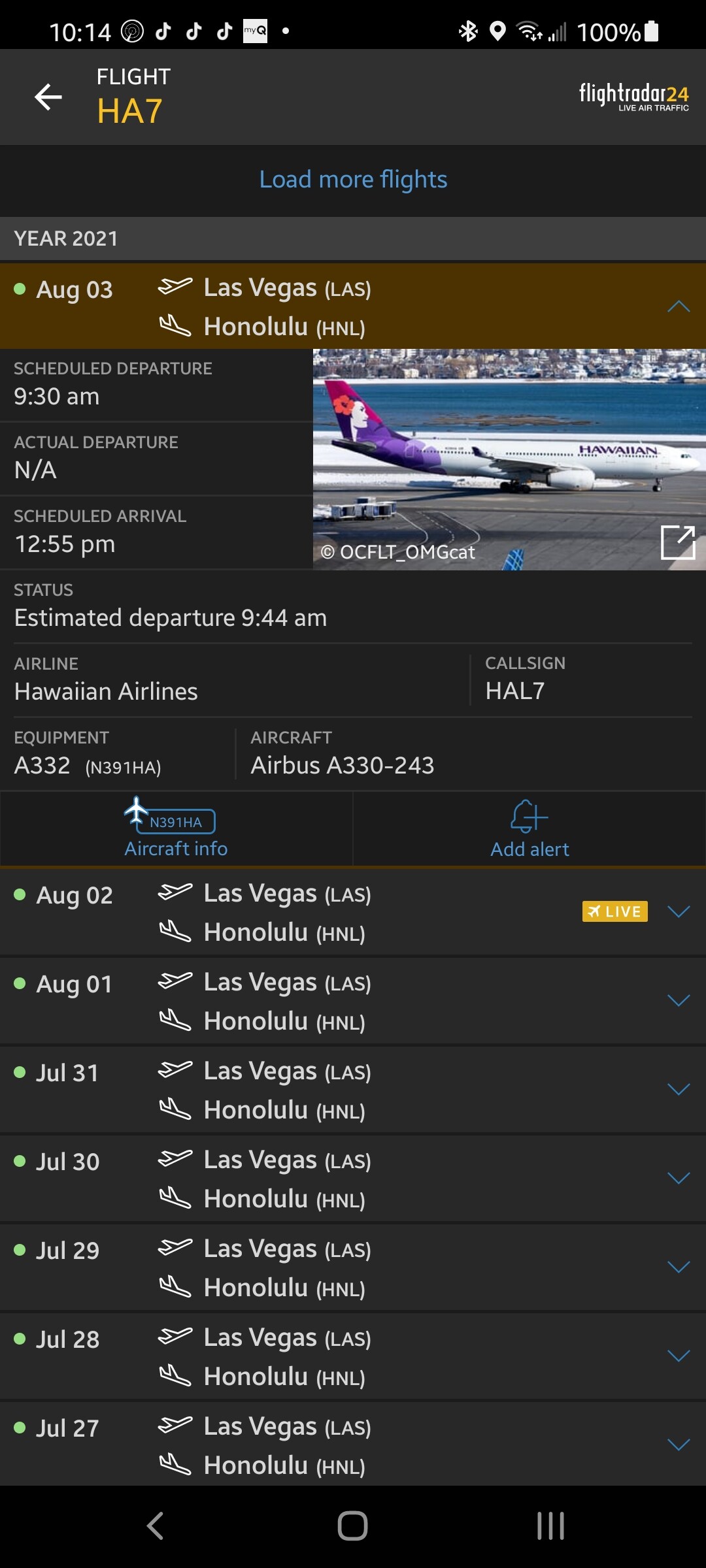Expand the Jul 29 flight row
This screenshot has height=1568, width=706.
(679, 1267)
